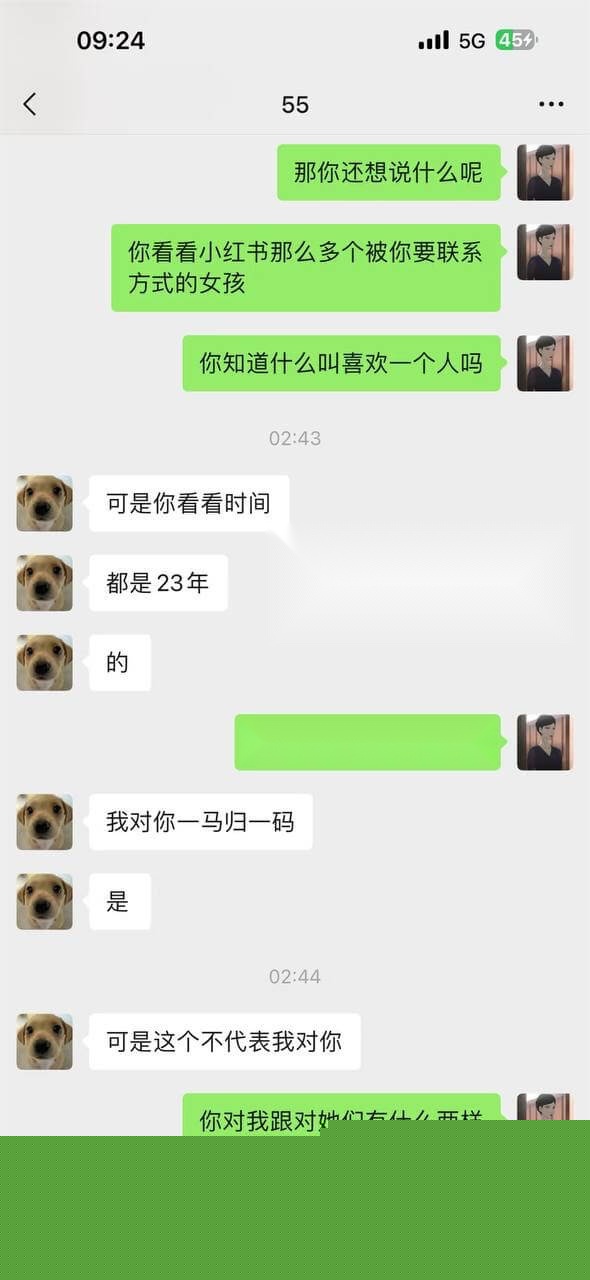
Task: Open dog avatar beside 我对你一马归一码
Action: pyautogui.click(x=44, y=822)
